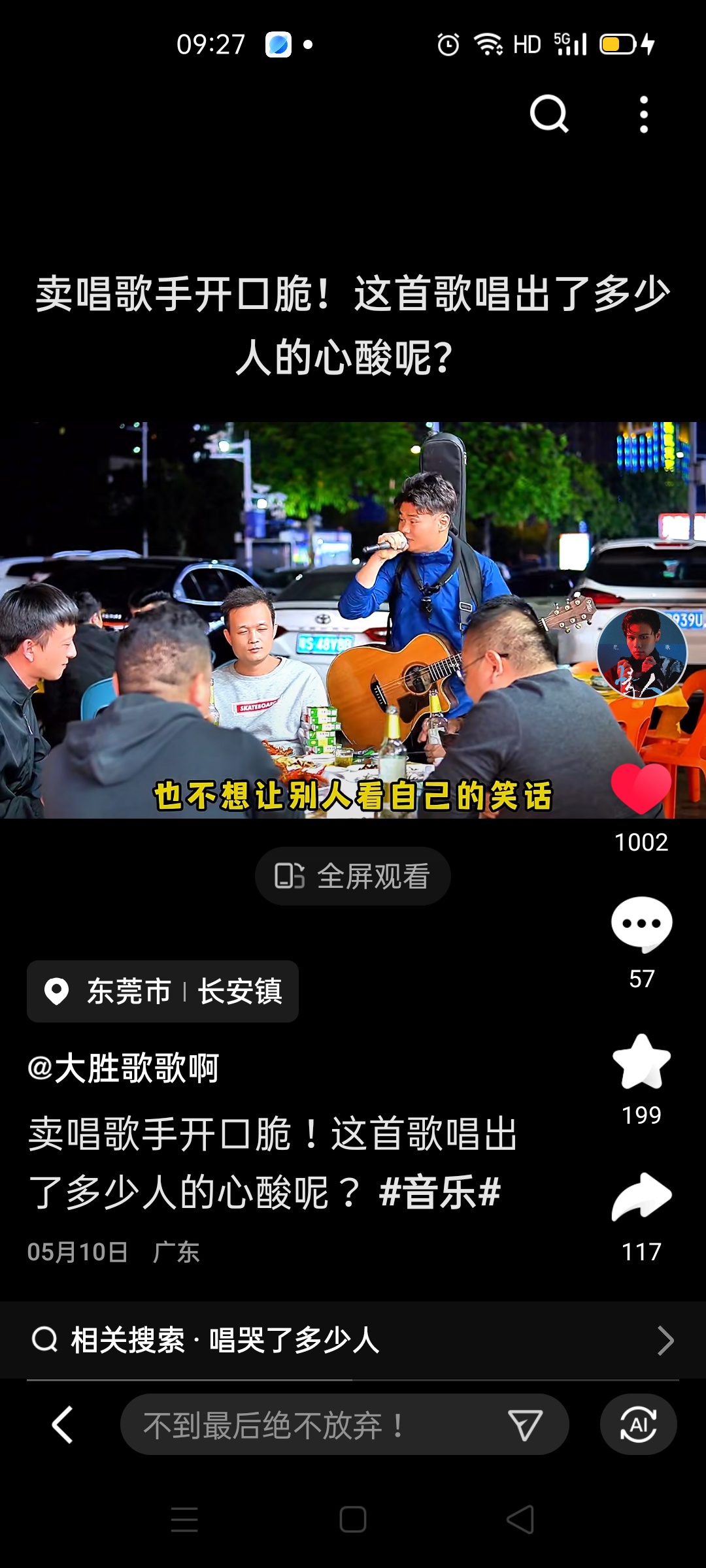The width and height of the screenshot is (706, 1568).
Task: Tap the comment input field
Action: click(x=314, y=1425)
